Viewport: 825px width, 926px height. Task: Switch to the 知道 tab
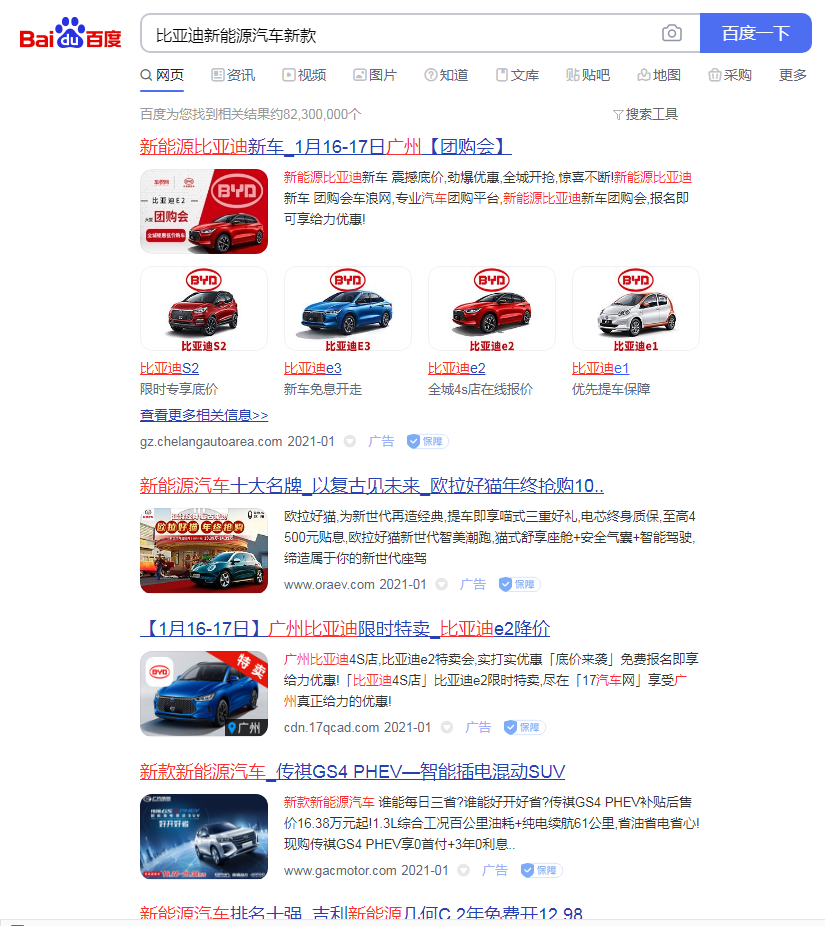pyautogui.click(x=446, y=75)
